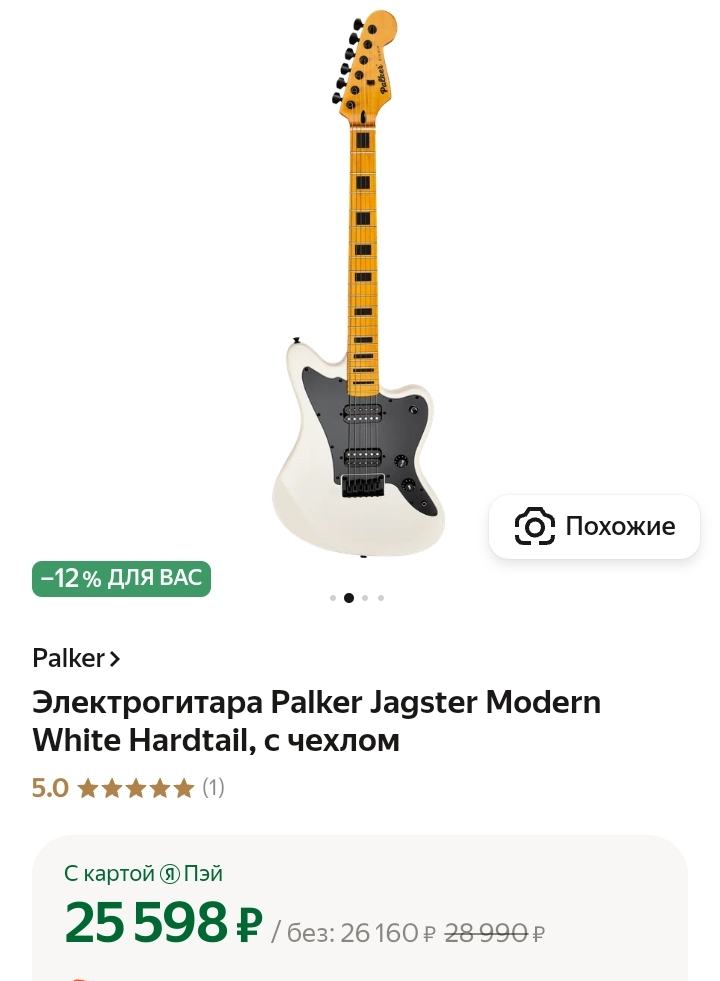Open the Palker brand page link
Viewport: 720px width, 981px height.
(76, 658)
